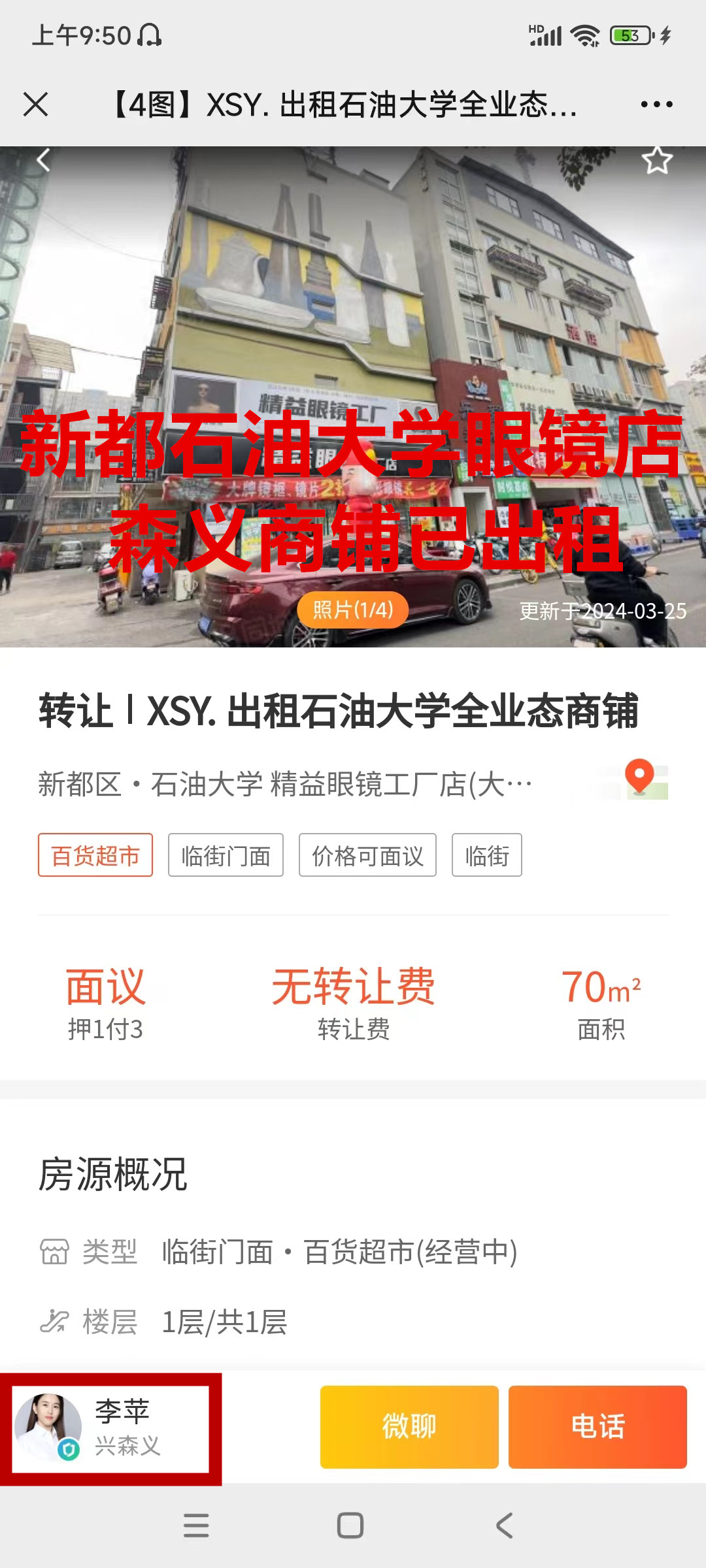Go back using the photo arrow
Screen dimensions: 706x1568
43,160
